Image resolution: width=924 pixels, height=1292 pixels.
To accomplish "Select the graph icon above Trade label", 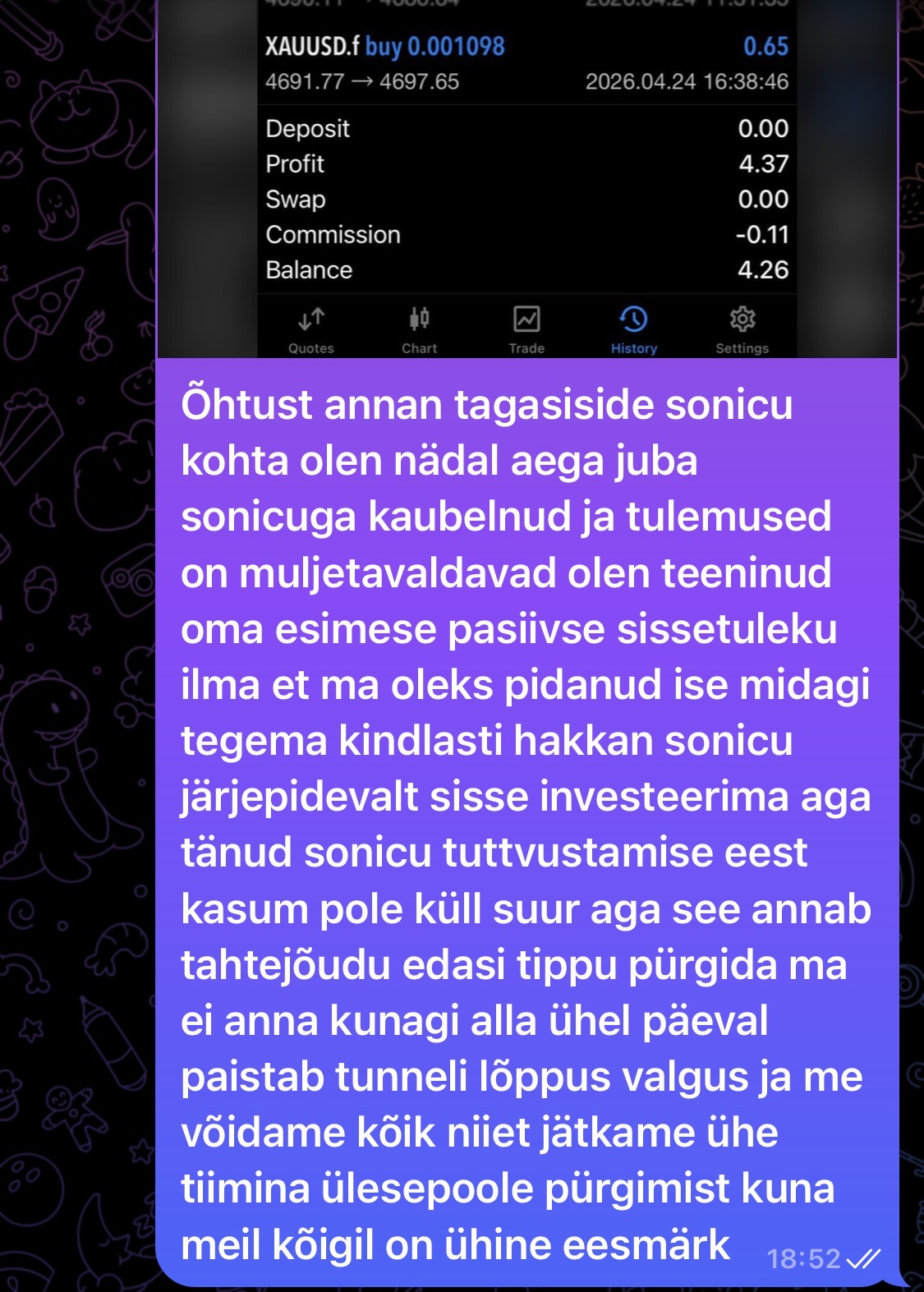I will 526,316.
